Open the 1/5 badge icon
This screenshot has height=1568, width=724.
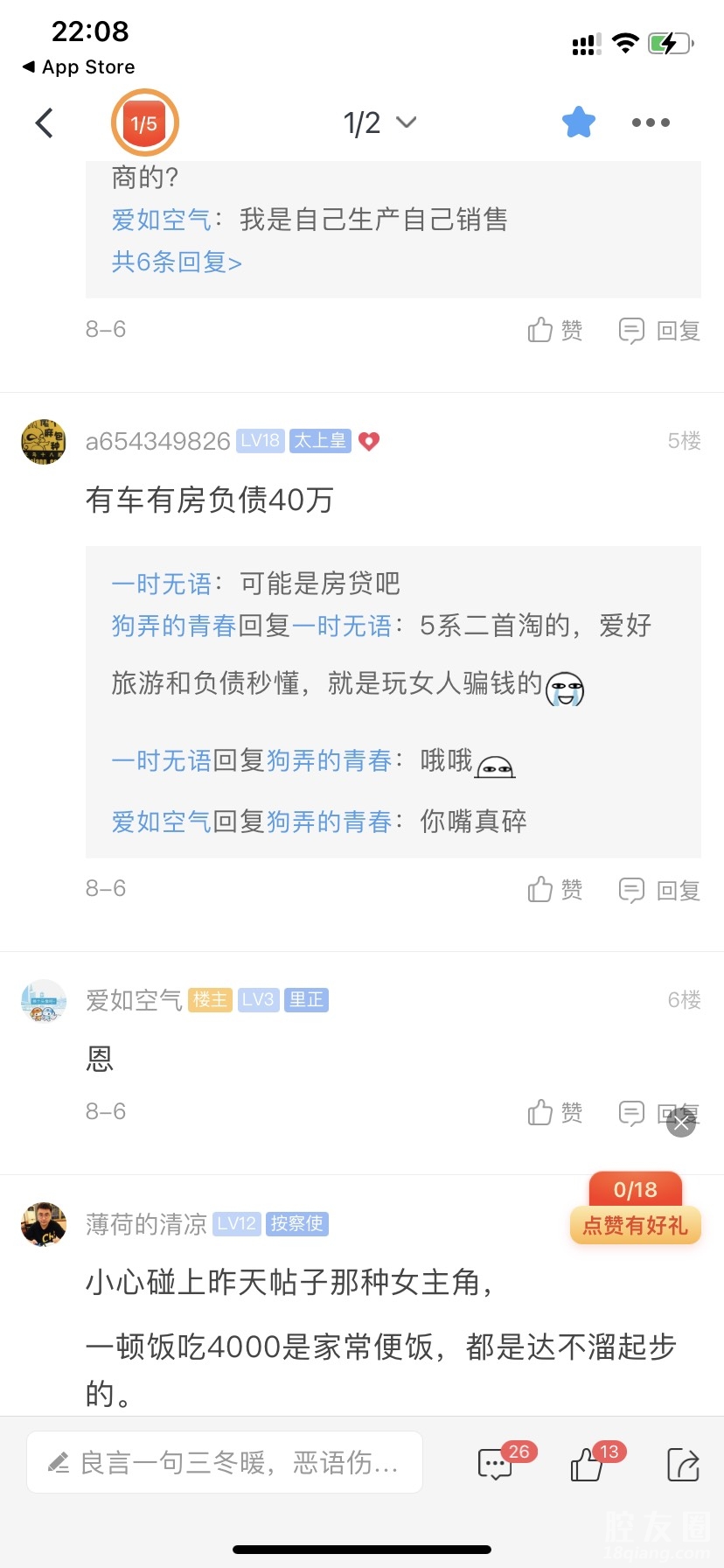point(144,123)
